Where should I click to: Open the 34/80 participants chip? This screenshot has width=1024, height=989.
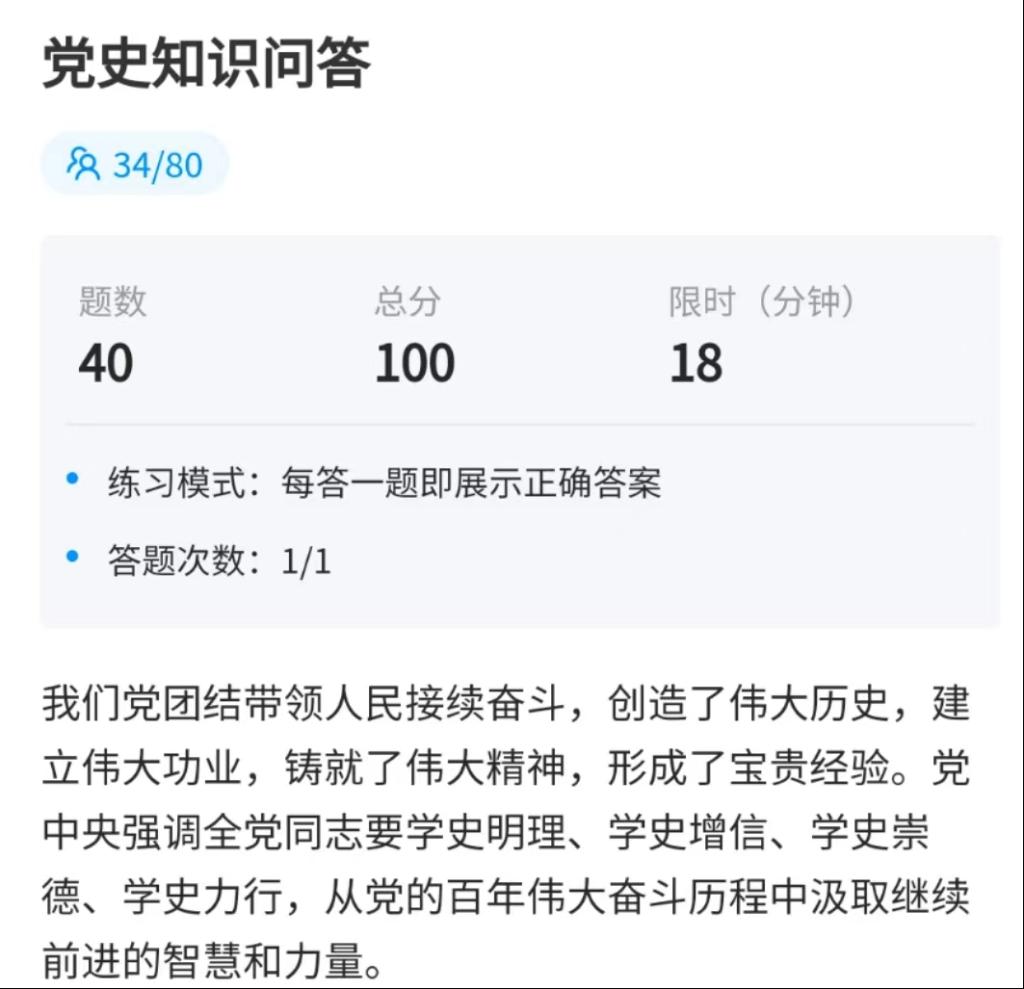tap(135, 164)
